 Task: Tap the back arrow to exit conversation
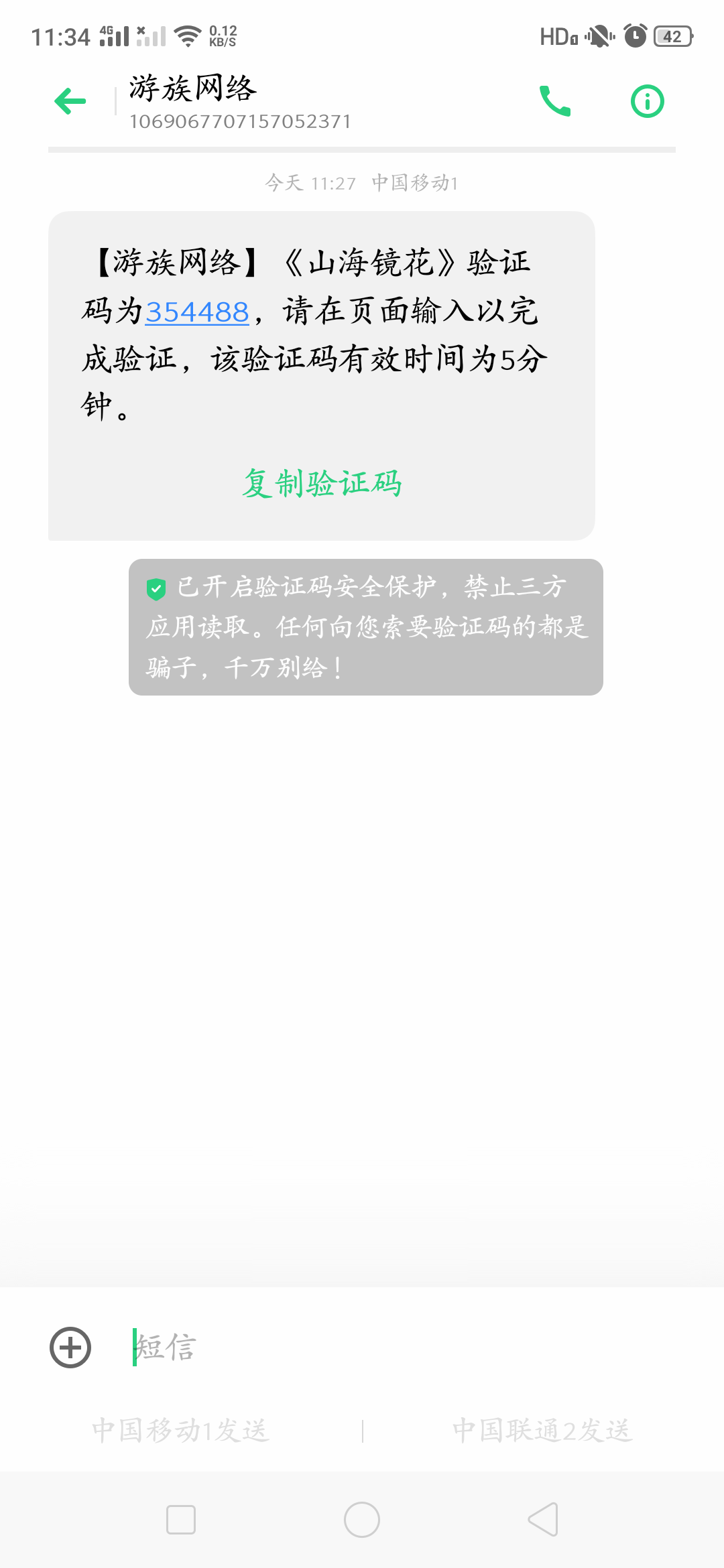70,101
